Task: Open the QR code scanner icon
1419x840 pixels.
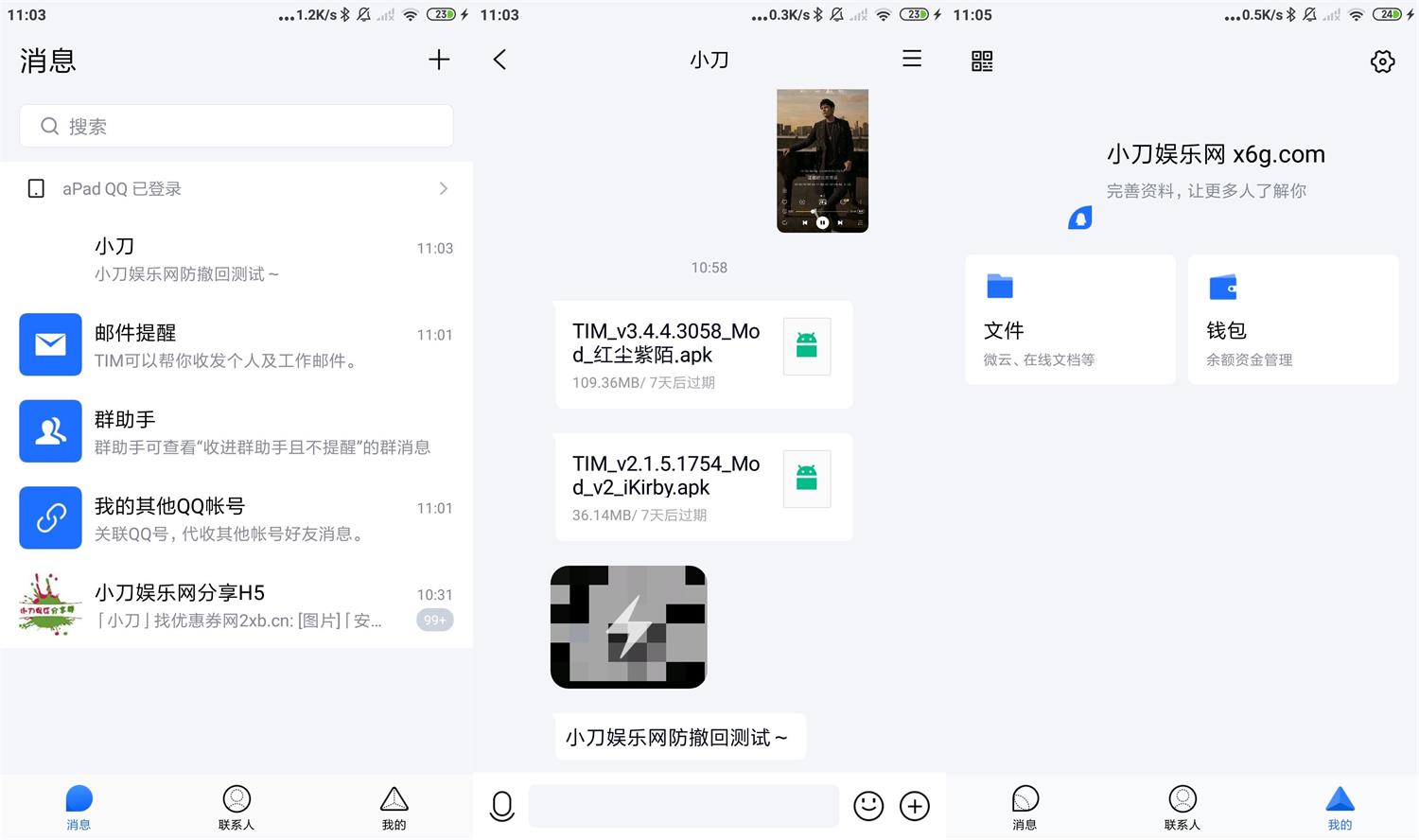Action: [x=982, y=61]
